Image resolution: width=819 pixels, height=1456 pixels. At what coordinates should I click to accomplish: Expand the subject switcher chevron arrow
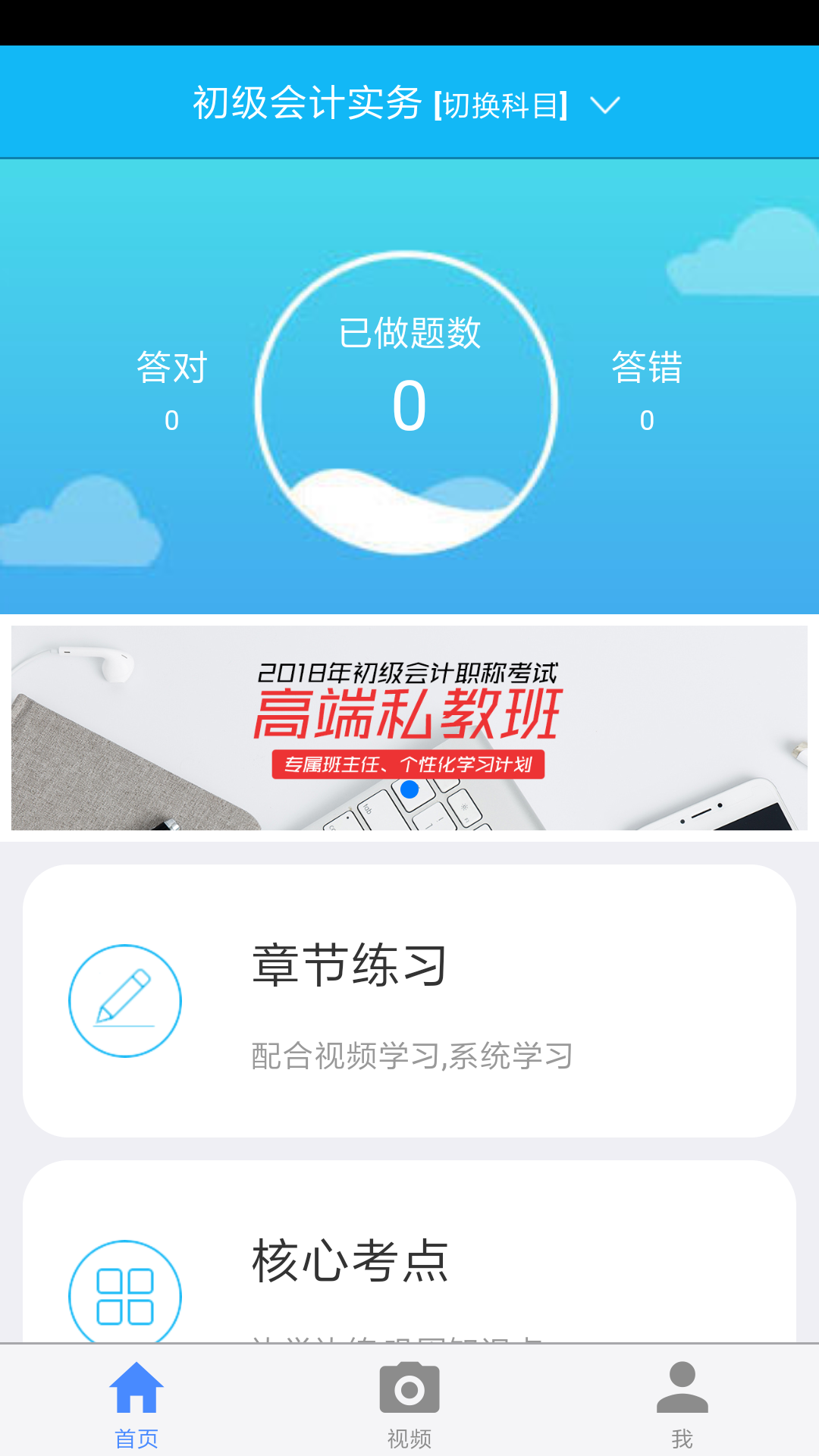tap(607, 105)
